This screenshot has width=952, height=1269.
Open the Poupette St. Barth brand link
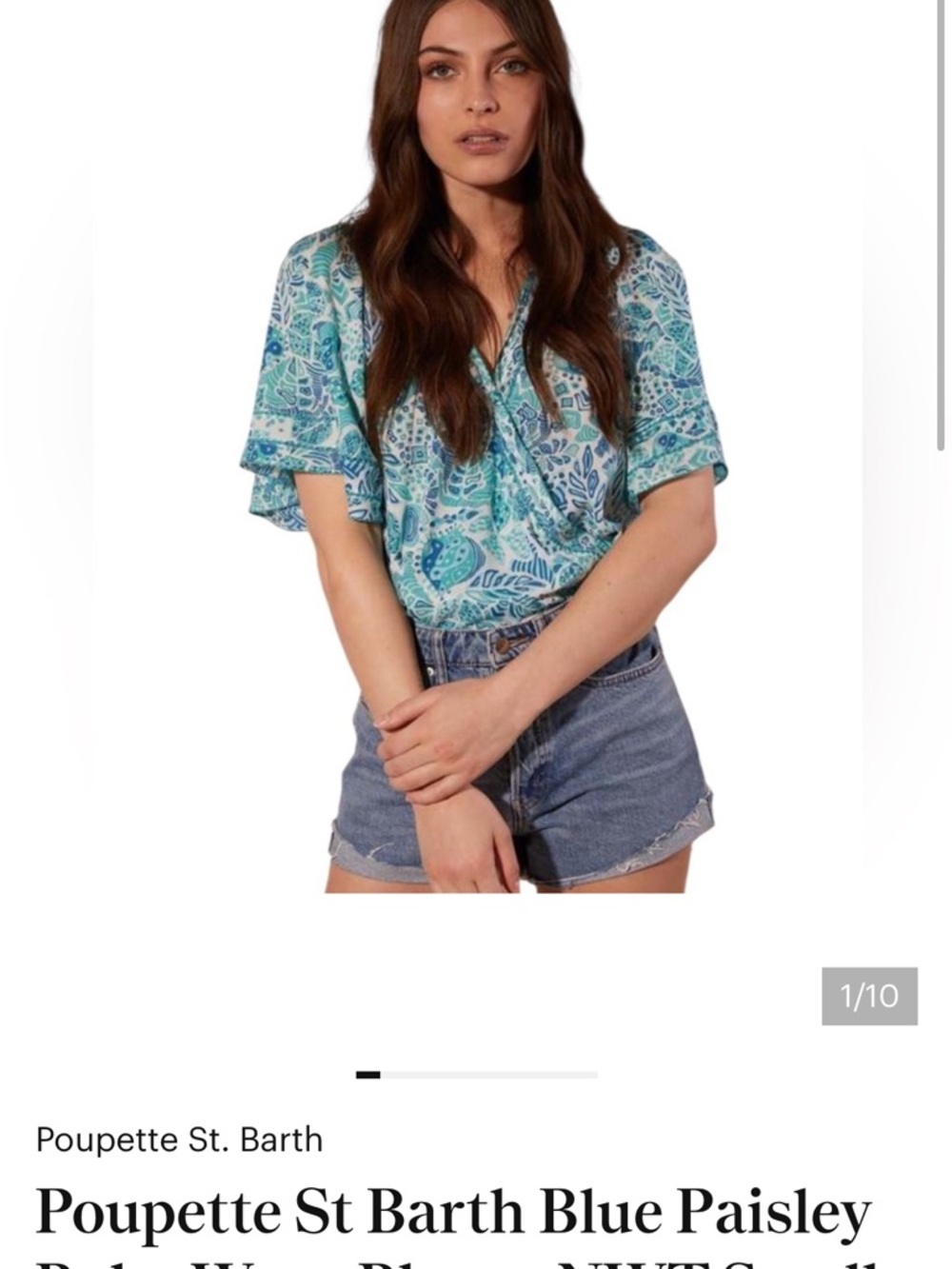tap(179, 1140)
